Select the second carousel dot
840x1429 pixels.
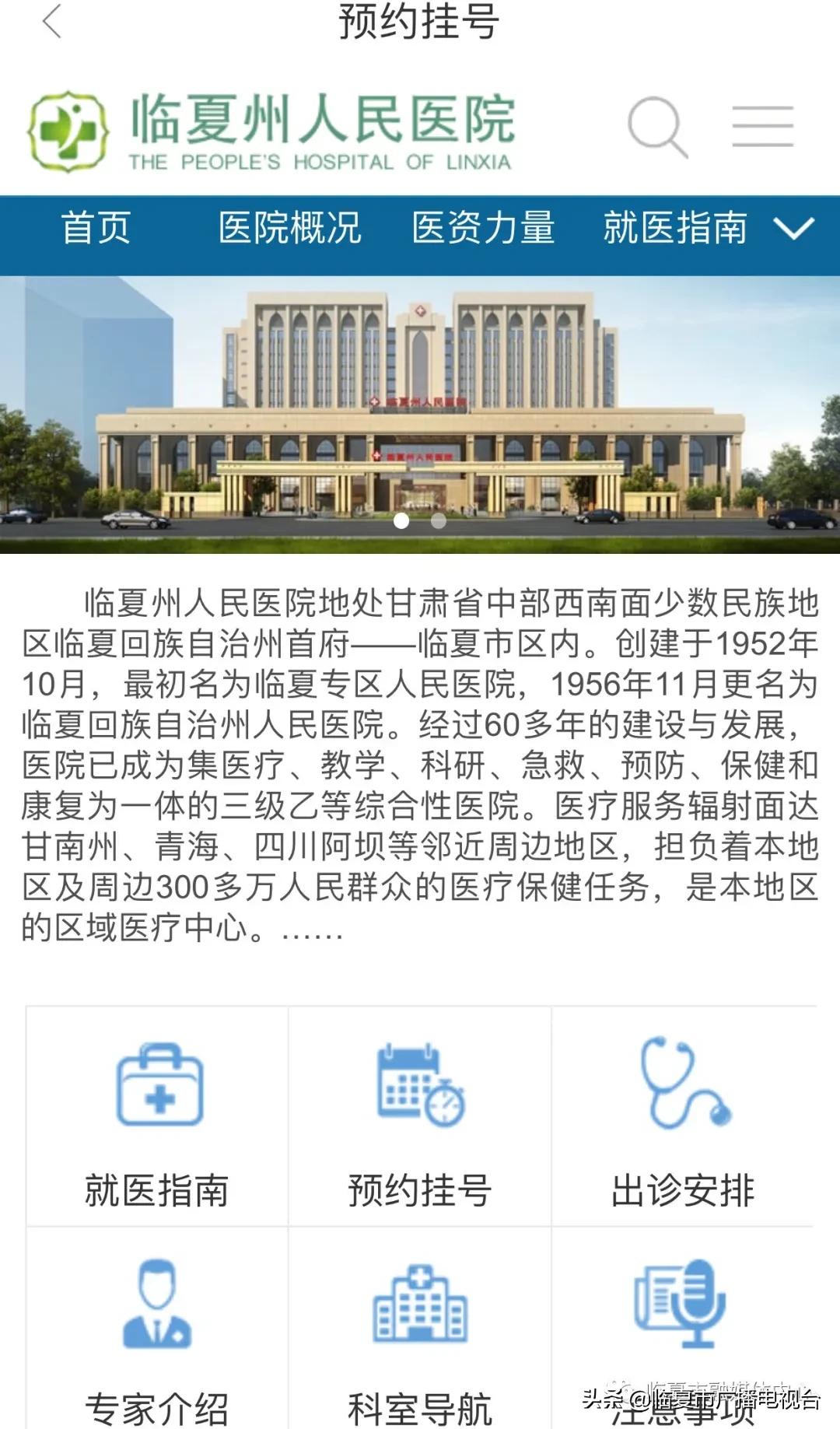440,523
